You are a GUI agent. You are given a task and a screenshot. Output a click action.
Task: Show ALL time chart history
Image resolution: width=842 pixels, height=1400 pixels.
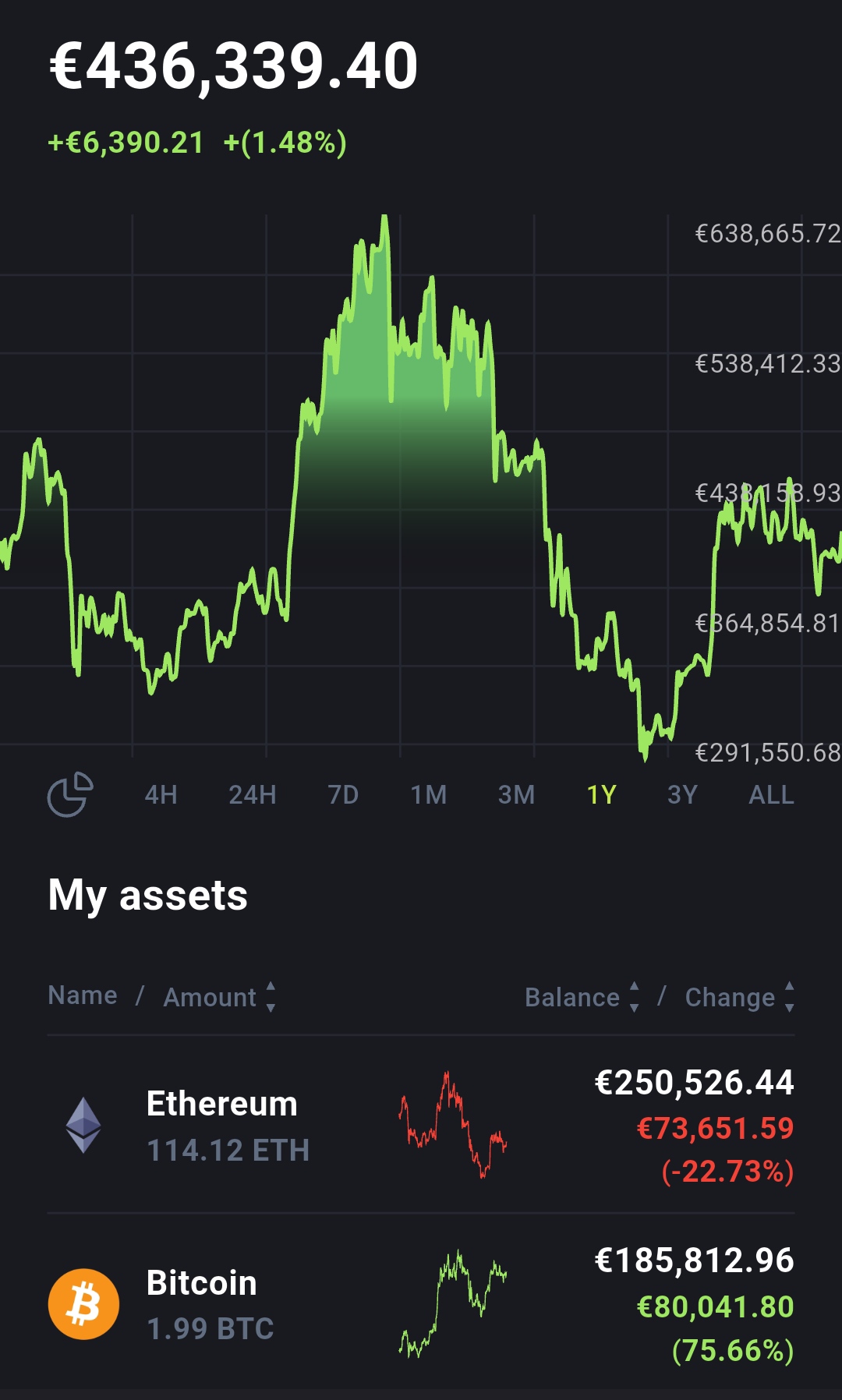(771, 795)
